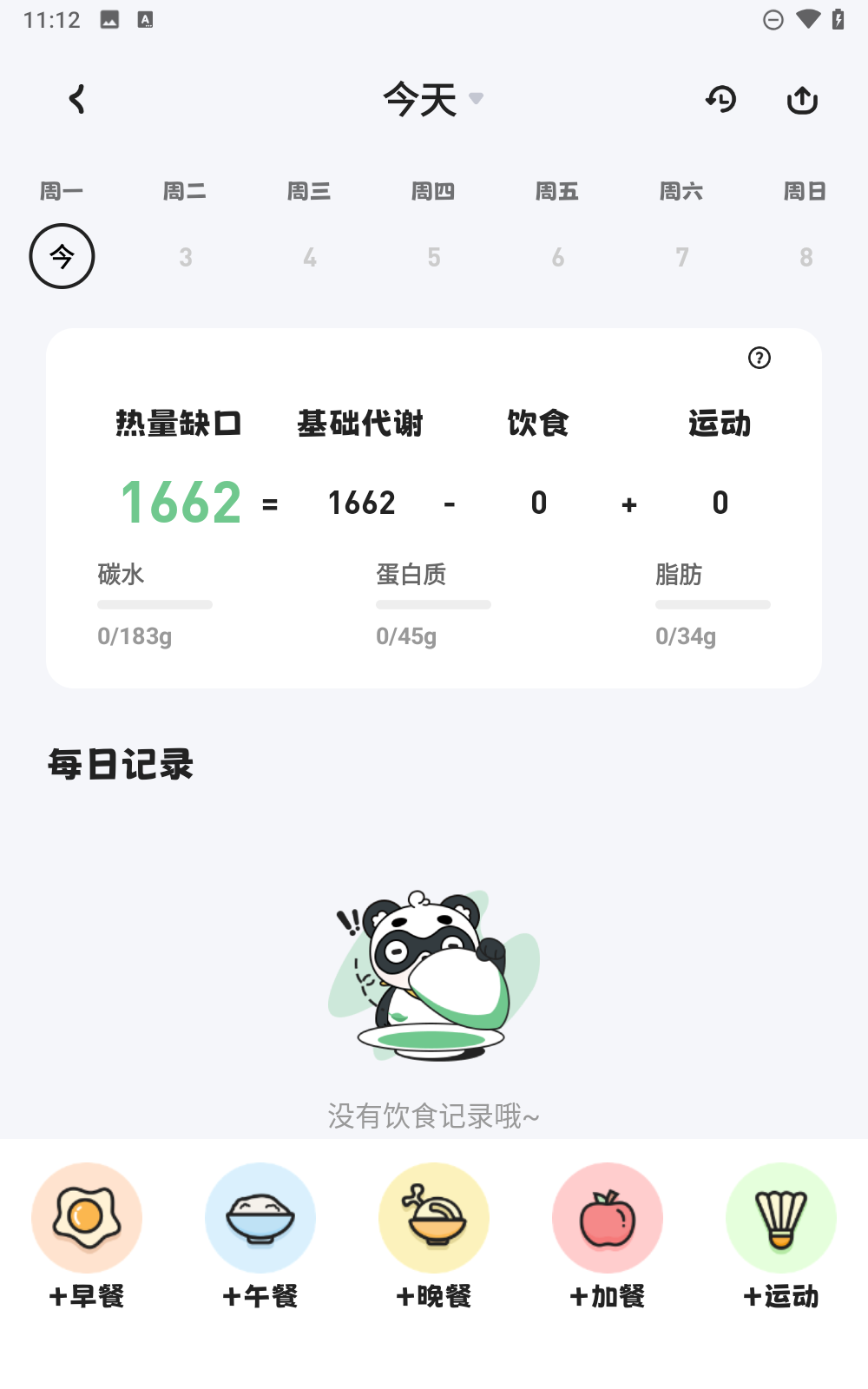The image size is (868, 1389).
Task: Select date 7 under 周六
Action: (x=681, y=257)
